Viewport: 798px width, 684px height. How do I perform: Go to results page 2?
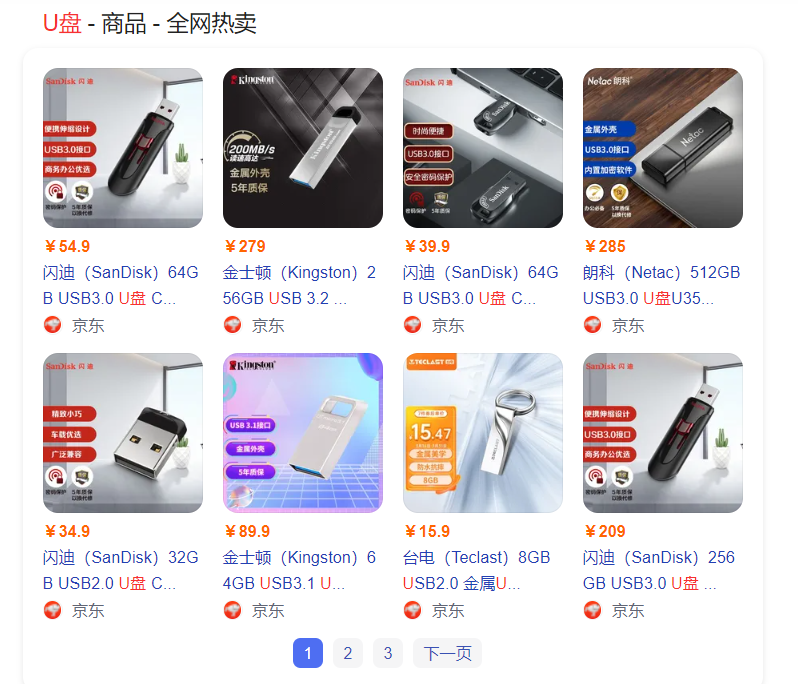coord(347,654)
